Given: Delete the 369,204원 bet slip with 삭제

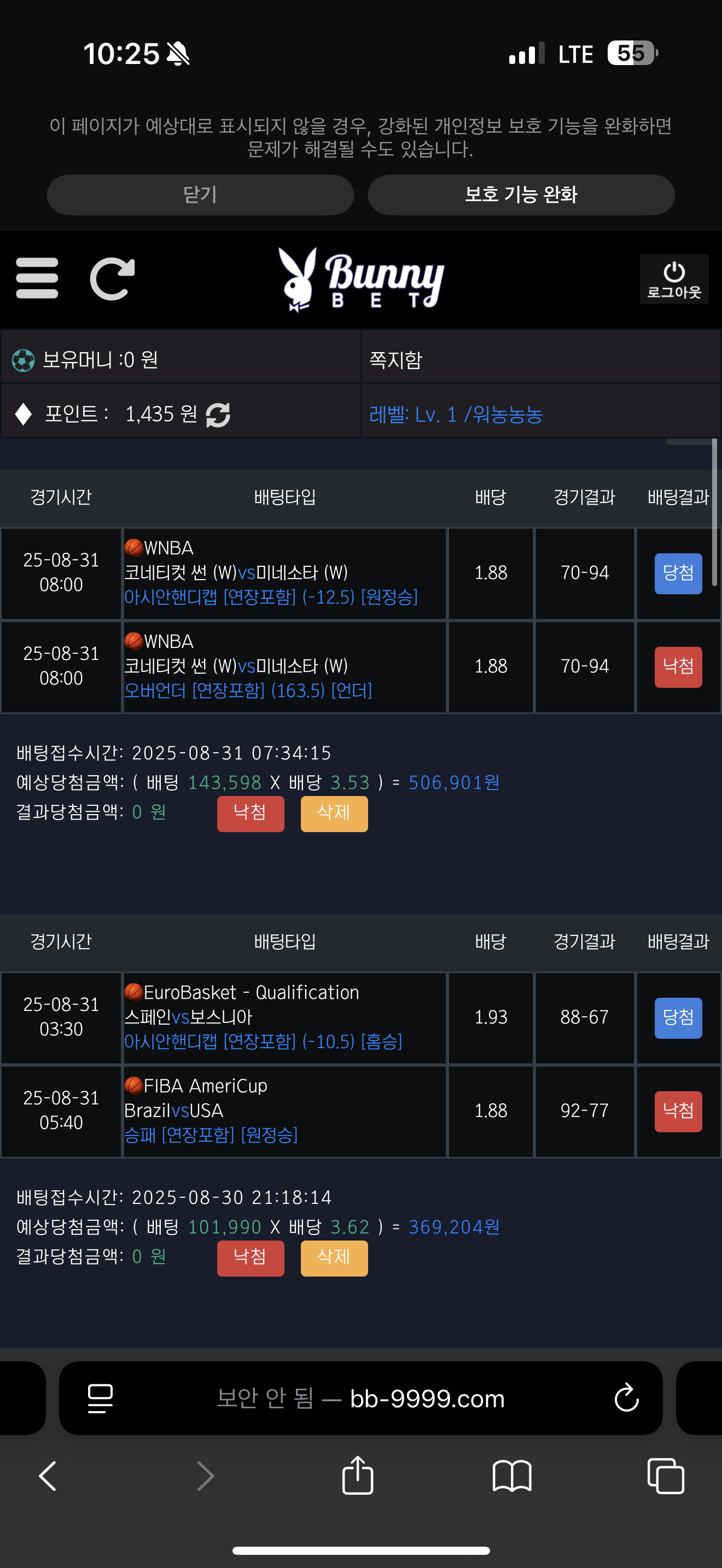Looking at the screenshot, I should point(334,1257).
